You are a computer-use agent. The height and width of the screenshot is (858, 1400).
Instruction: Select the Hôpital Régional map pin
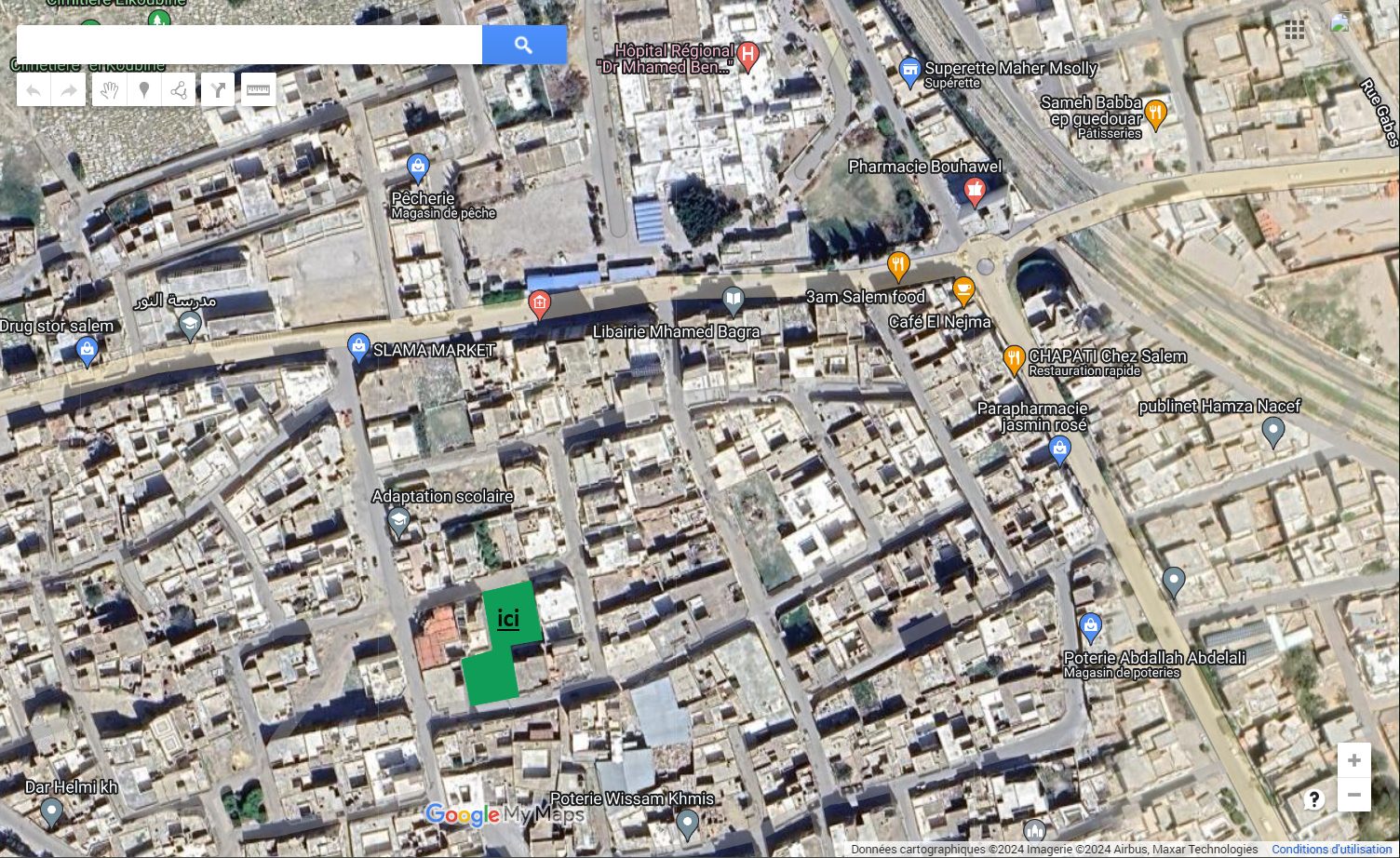coord(747,56)
